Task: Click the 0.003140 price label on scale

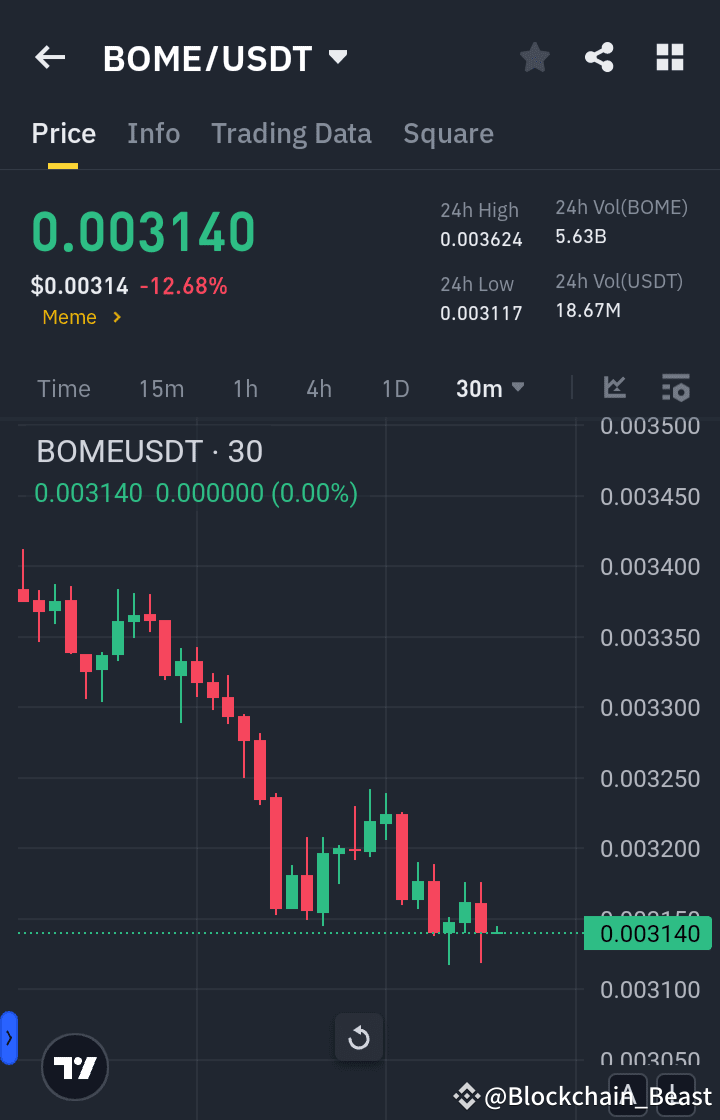Action: (x=647, y=933)
